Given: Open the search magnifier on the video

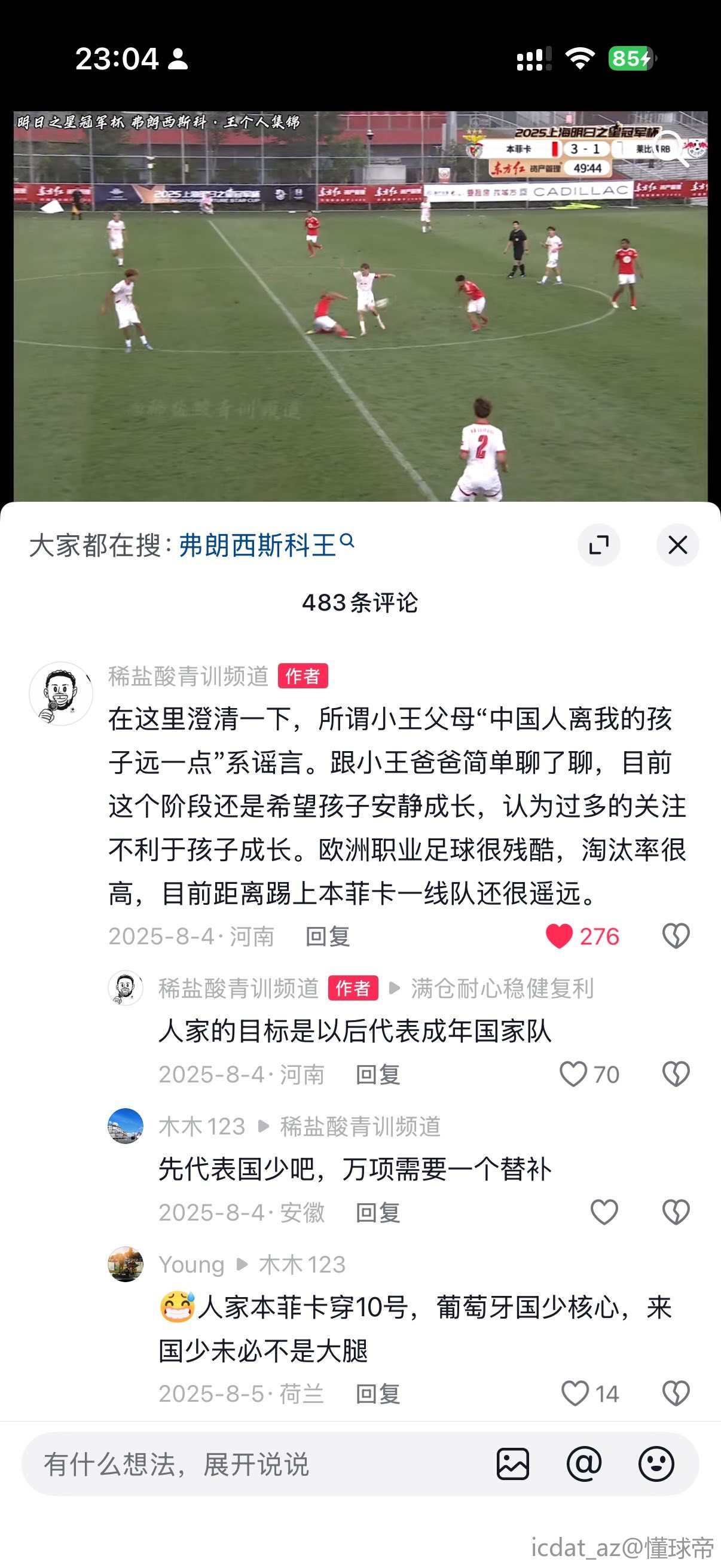Looking at the screenshot, I should 671,147.
